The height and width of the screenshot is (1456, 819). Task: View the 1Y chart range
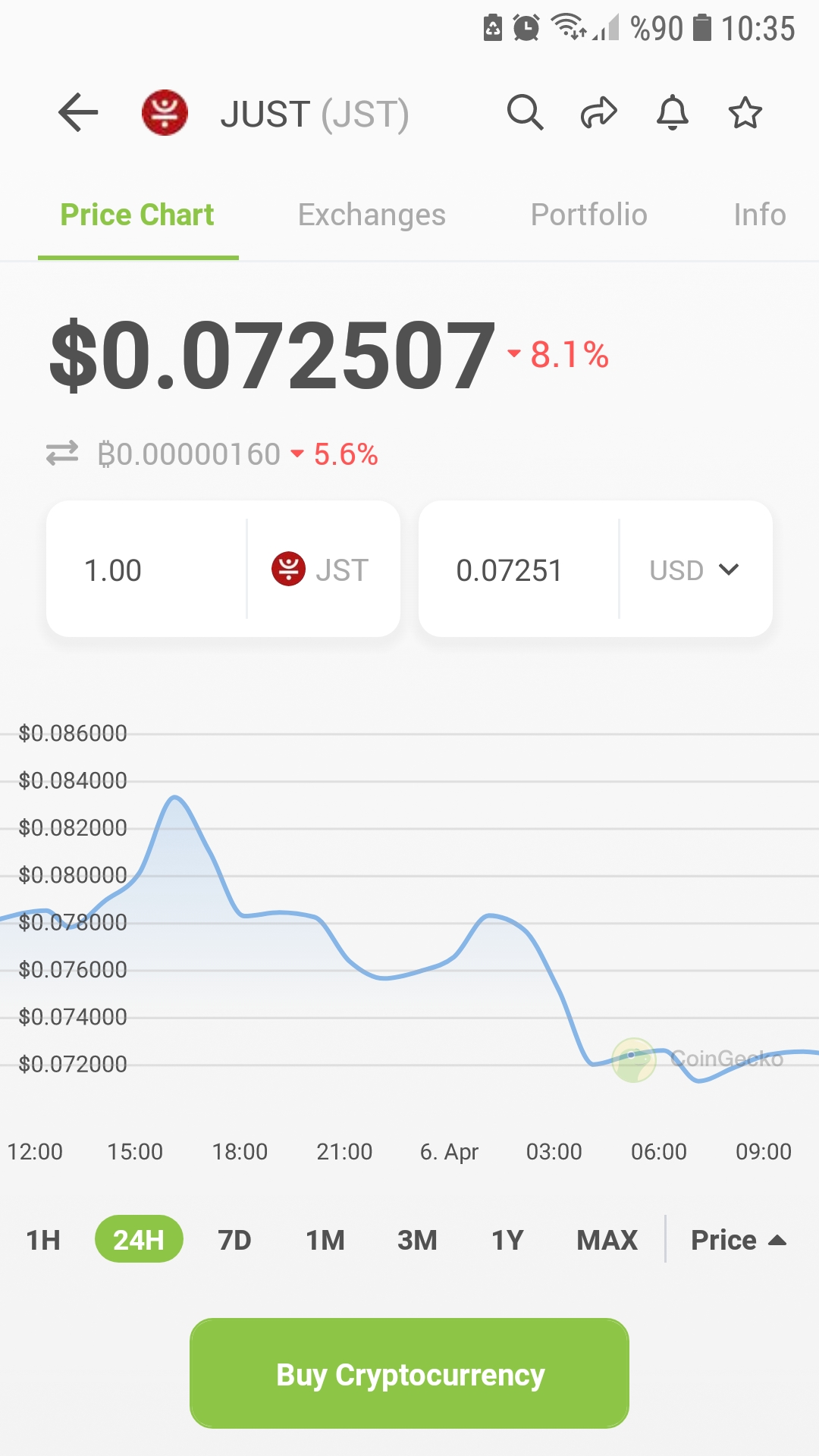[x=507, y=1241]
